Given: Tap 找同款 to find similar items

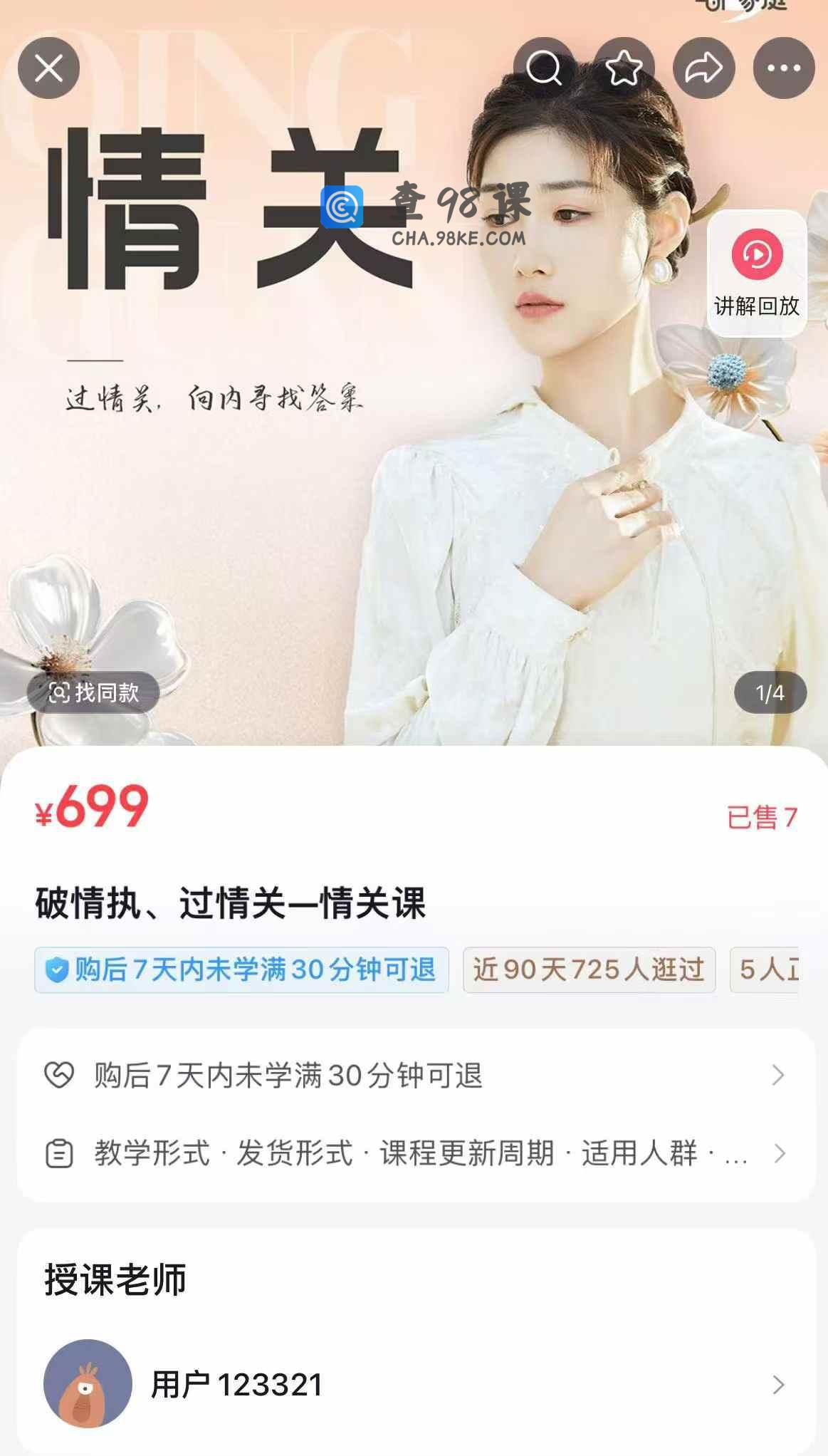Looking at the screenshot, I should coord(93,692).
